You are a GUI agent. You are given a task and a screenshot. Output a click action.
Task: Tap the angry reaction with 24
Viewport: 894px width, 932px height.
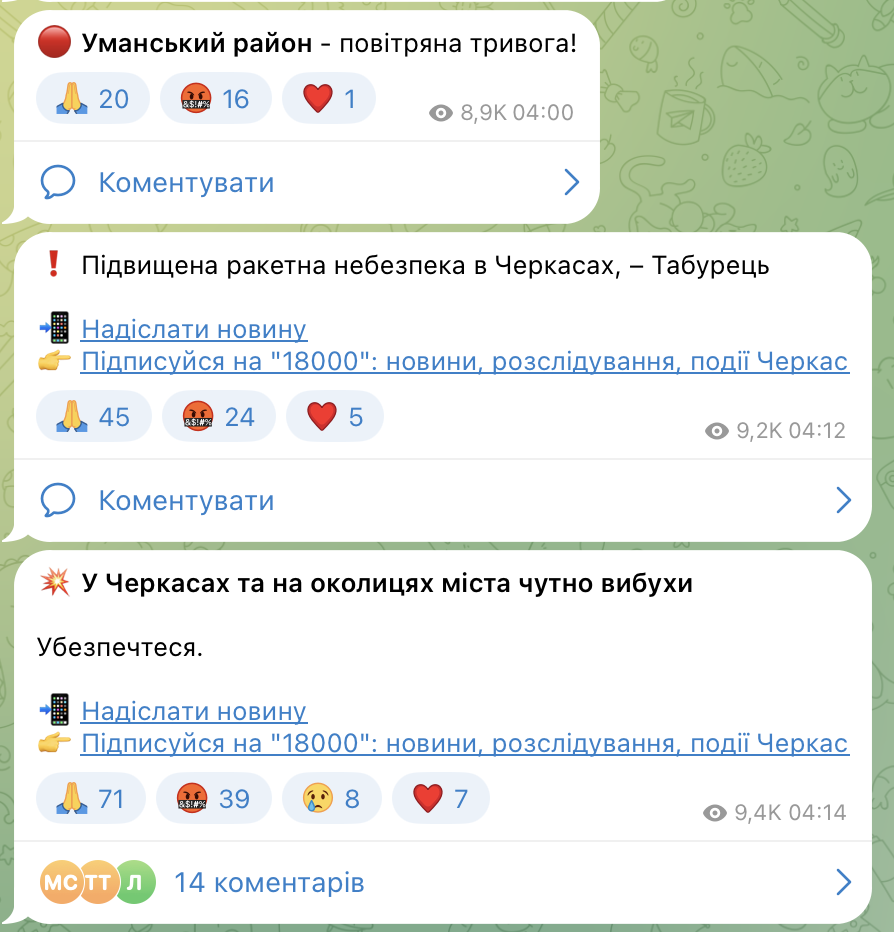218,416
